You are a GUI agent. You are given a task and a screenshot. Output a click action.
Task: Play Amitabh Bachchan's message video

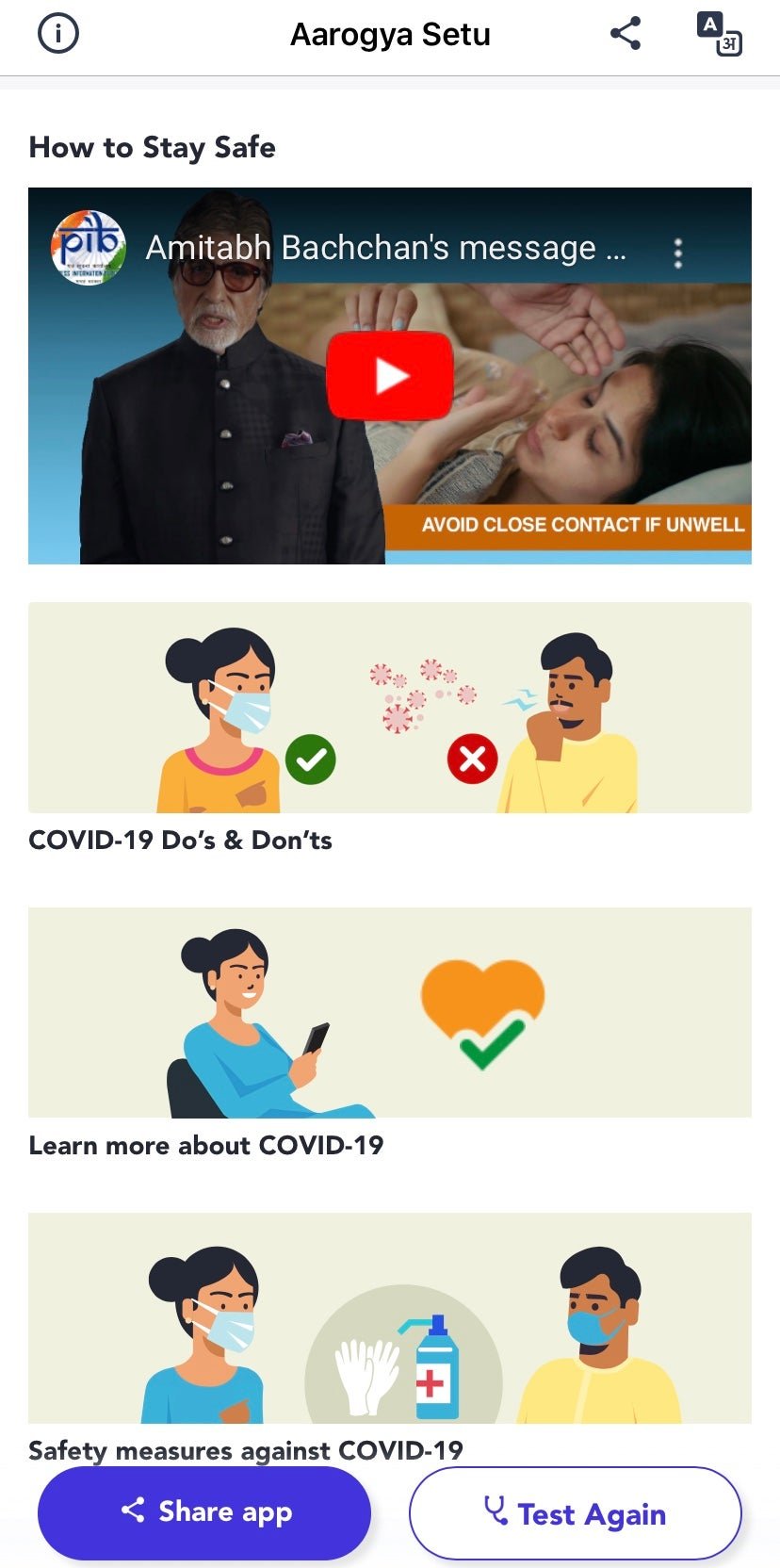(389, 376)
